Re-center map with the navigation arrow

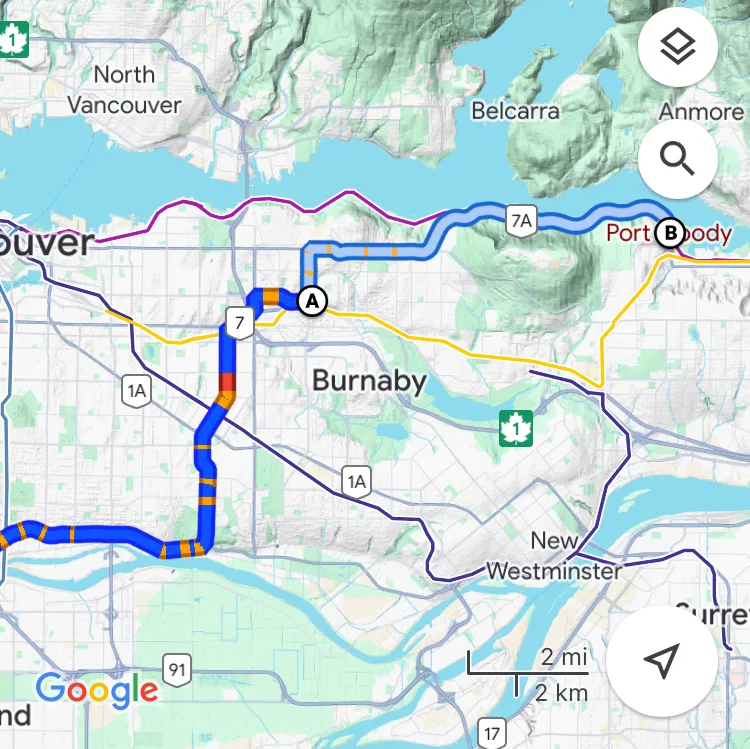[661, 660]
